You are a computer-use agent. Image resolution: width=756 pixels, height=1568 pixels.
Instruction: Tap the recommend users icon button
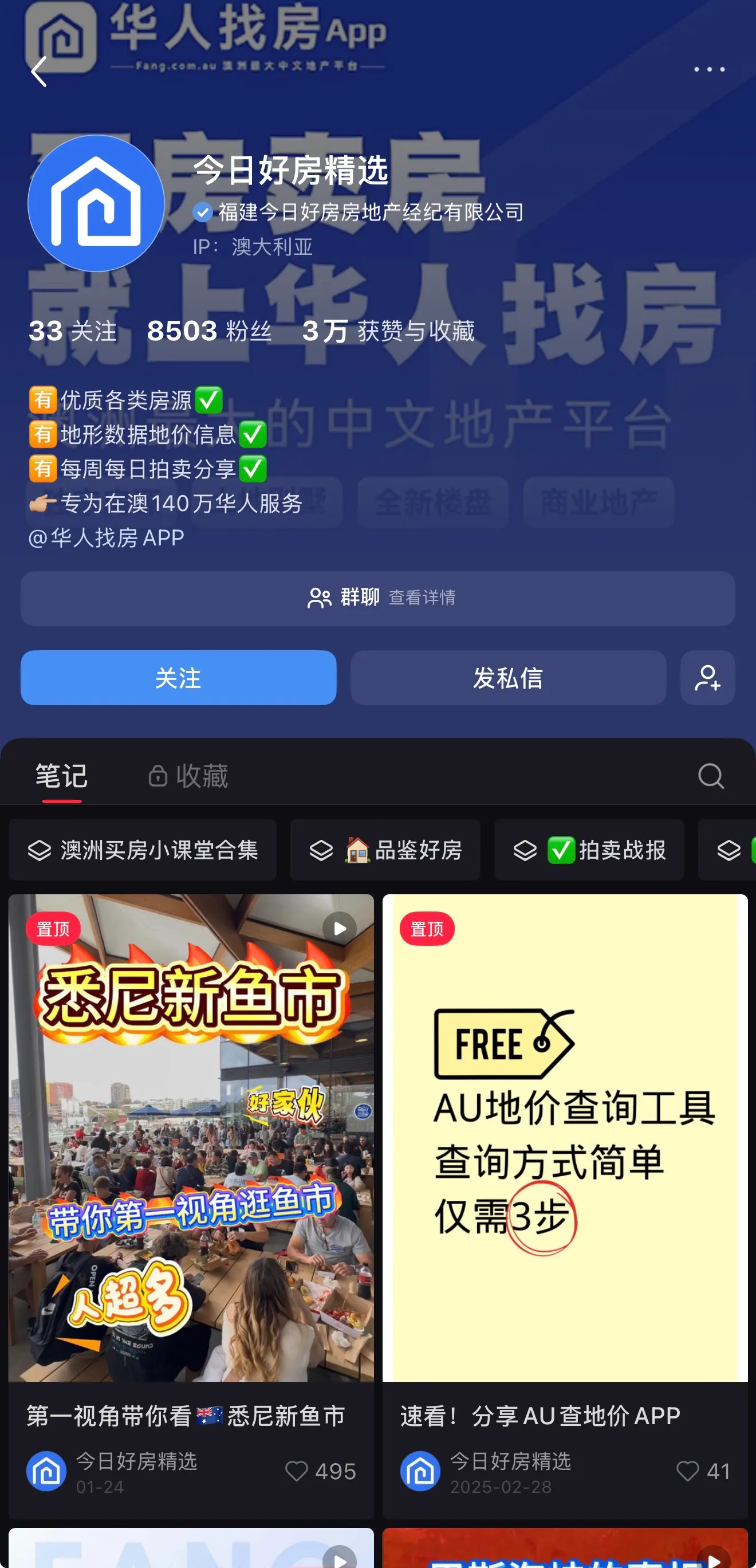click(x=707, y=678)
